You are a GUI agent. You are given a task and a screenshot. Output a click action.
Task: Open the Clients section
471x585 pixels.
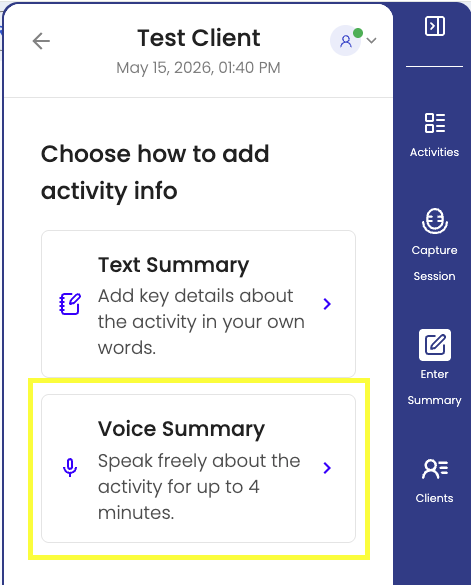click(x=434, y=481)
